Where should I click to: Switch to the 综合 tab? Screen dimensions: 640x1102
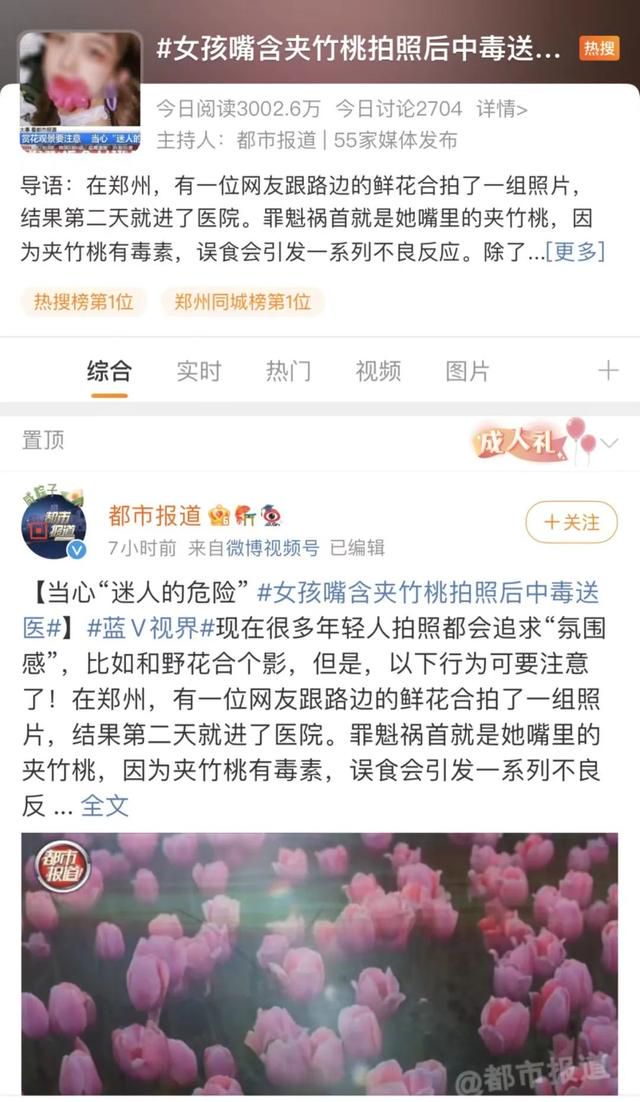pos(109,370)
